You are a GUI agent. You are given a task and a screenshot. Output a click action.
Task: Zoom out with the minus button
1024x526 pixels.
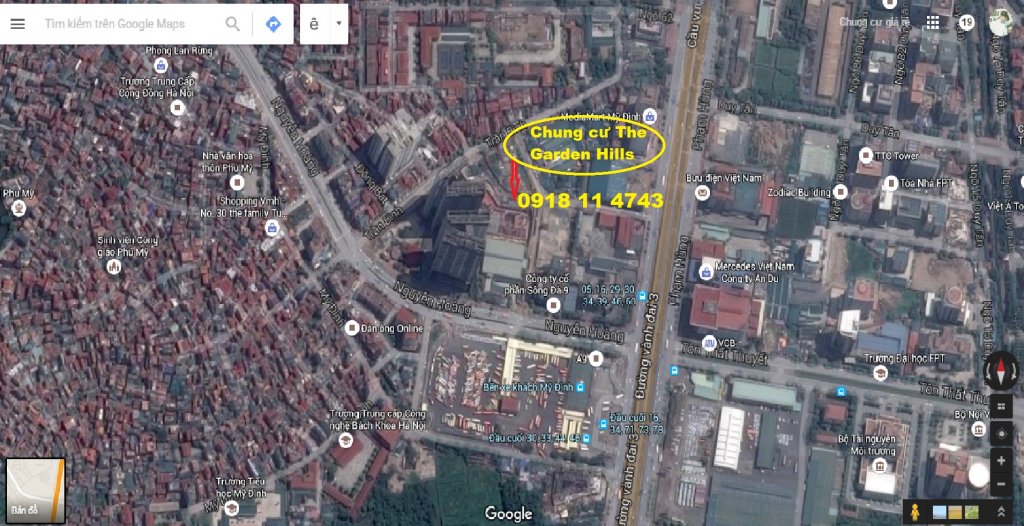coord(1001,484)
